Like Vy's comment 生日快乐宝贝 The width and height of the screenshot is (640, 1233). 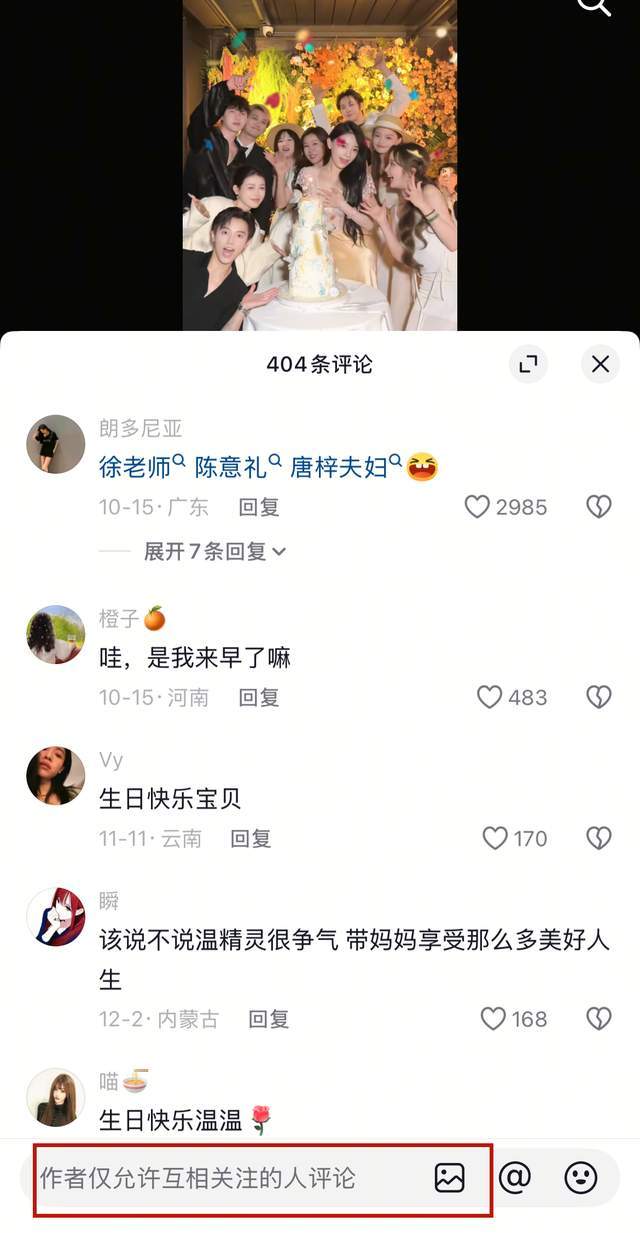coord(495,838)
